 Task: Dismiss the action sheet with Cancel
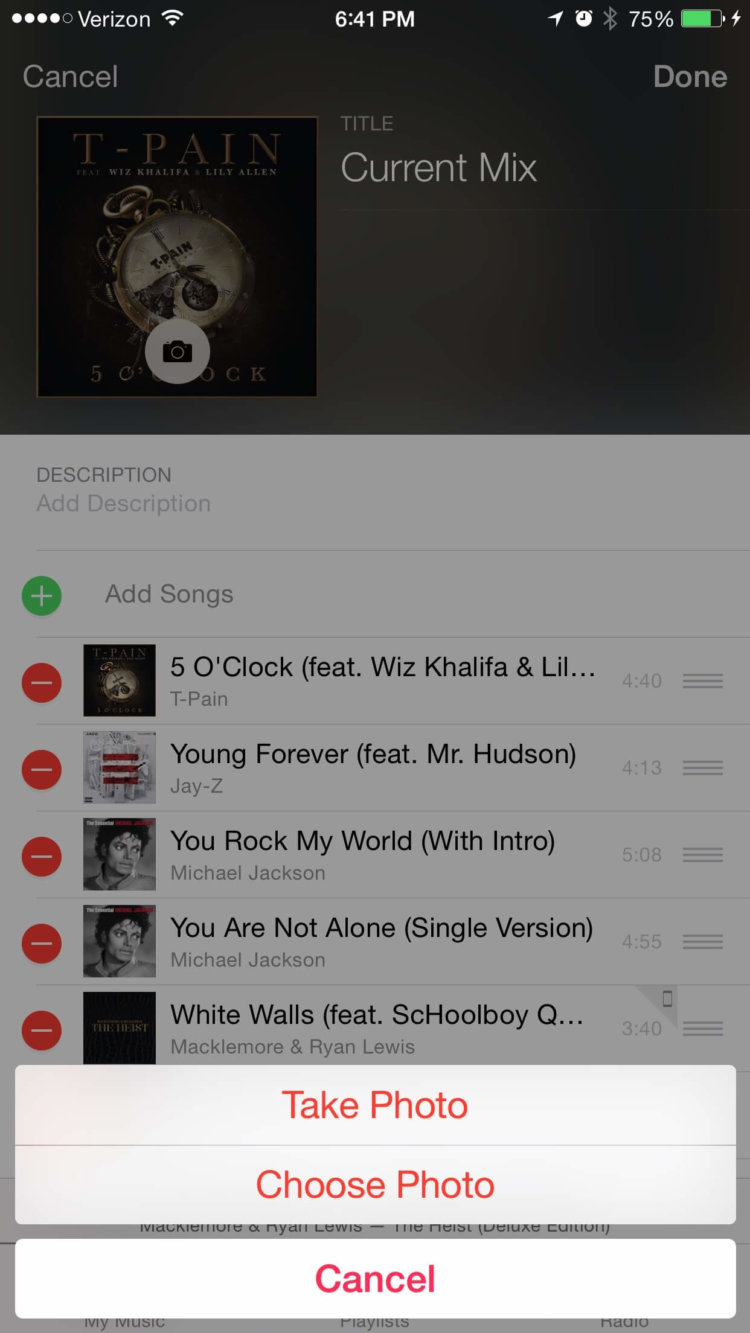coord(375,1279)
